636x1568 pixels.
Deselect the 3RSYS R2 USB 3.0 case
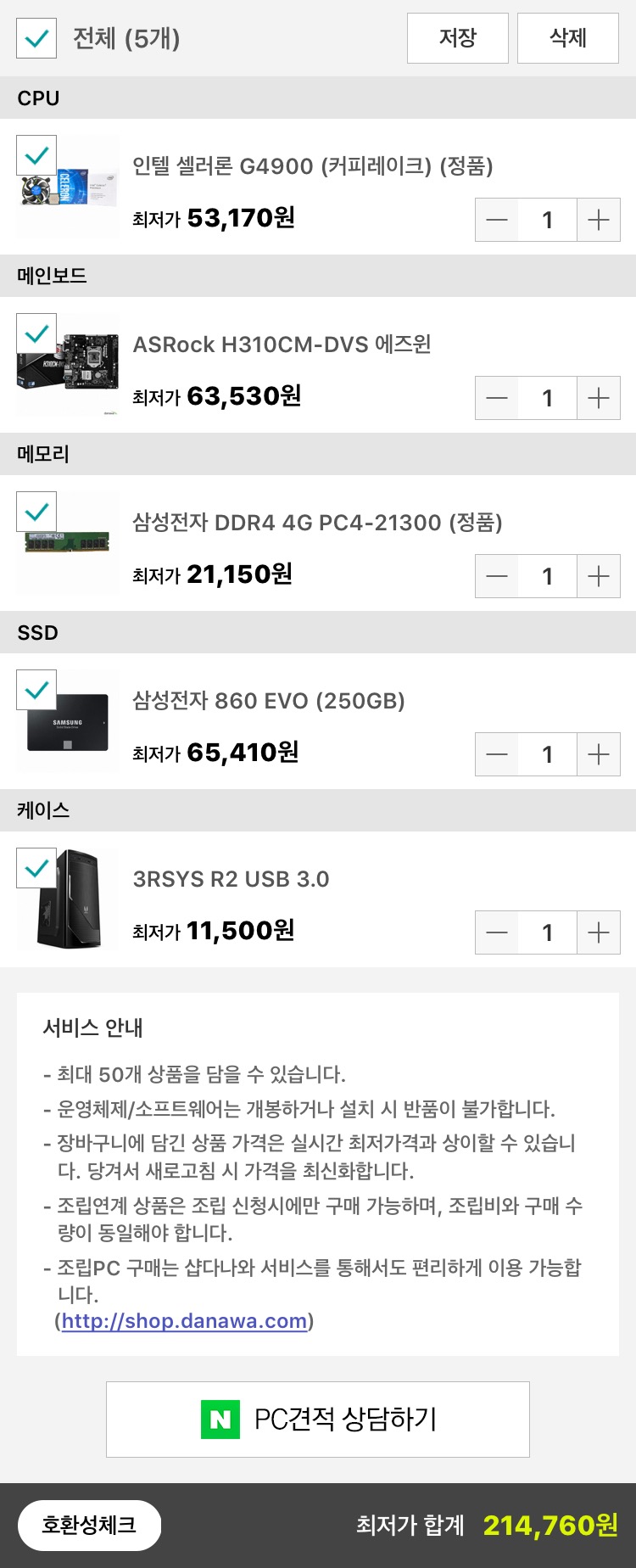click(x=36, y=869)
